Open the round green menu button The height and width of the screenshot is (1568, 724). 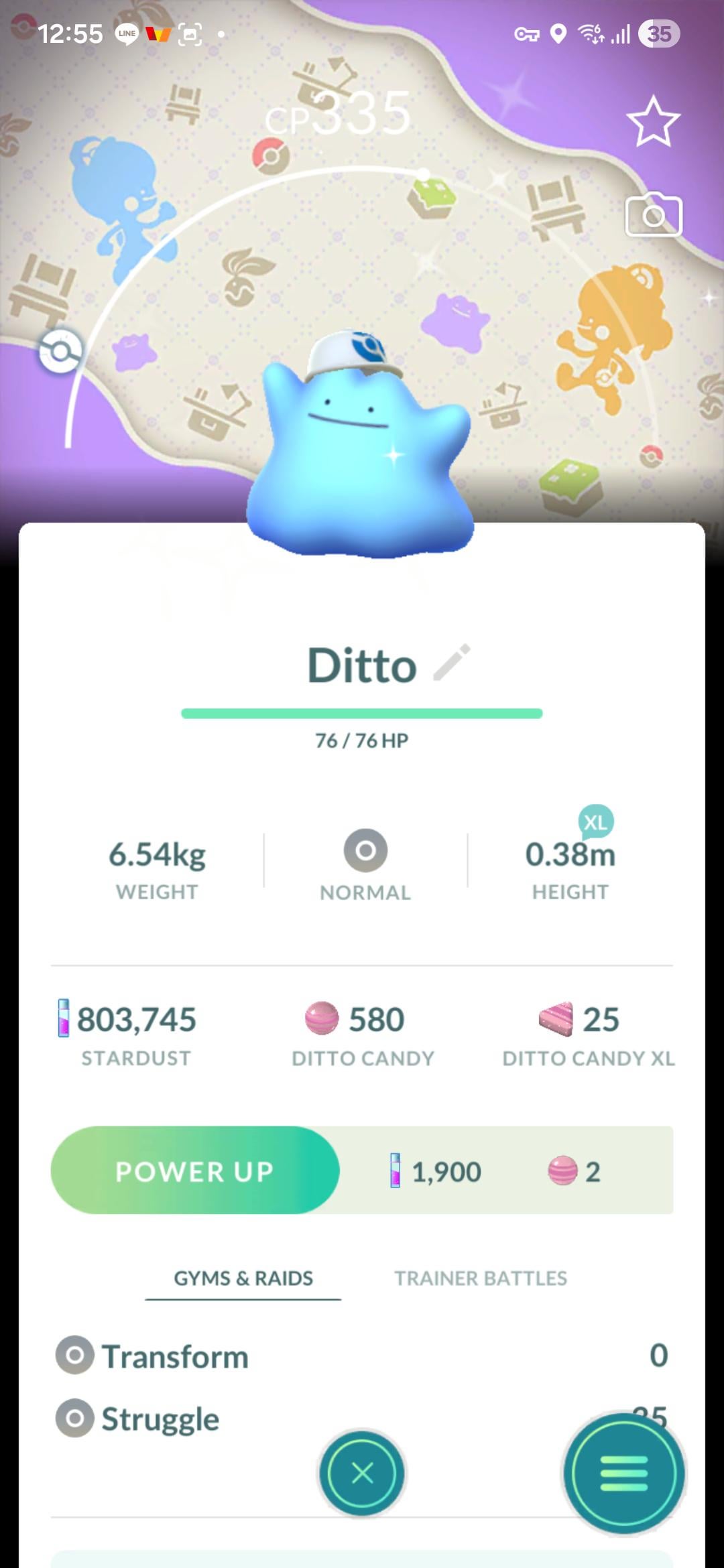623,1473
